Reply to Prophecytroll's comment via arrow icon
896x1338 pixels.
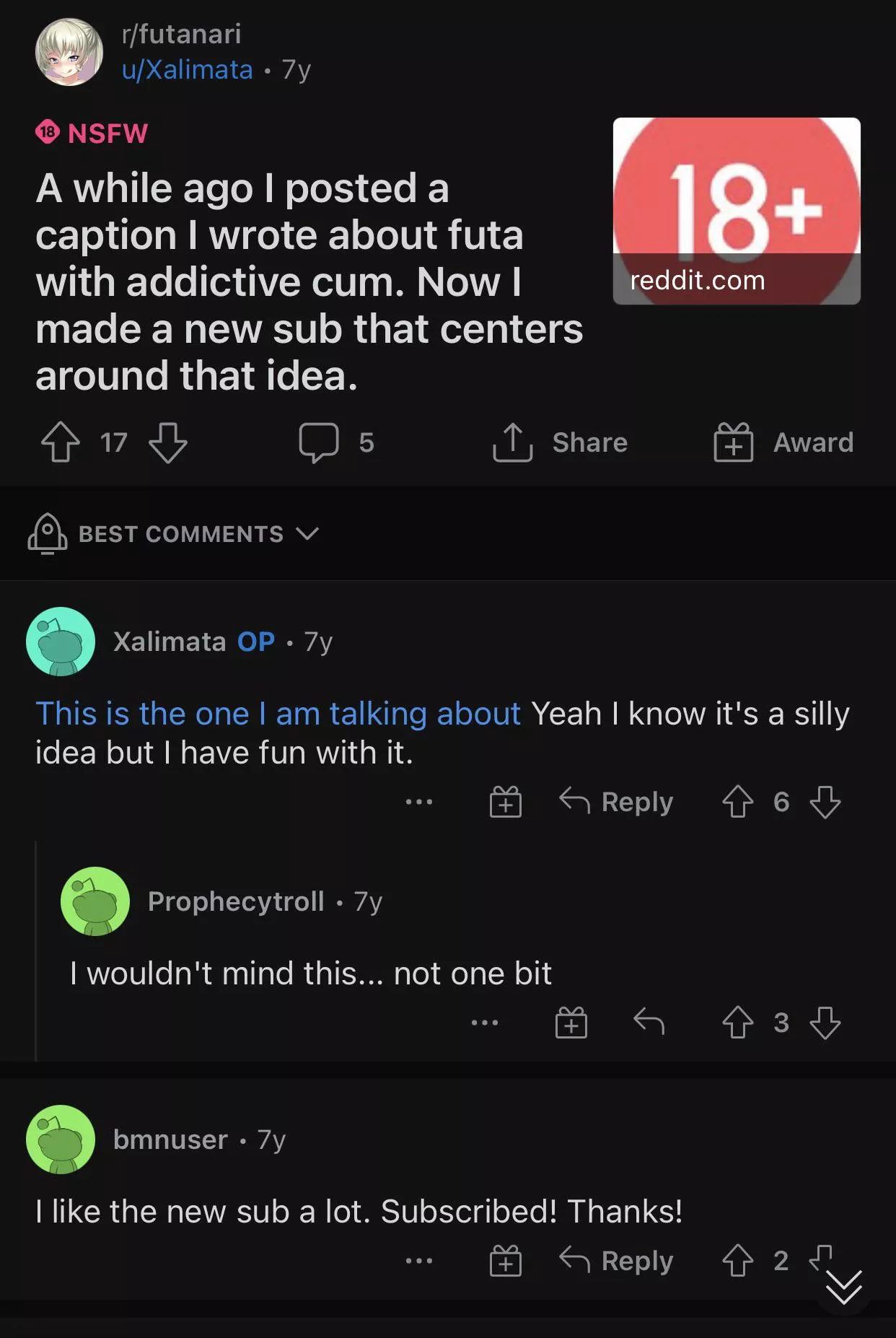(649, 1023)
